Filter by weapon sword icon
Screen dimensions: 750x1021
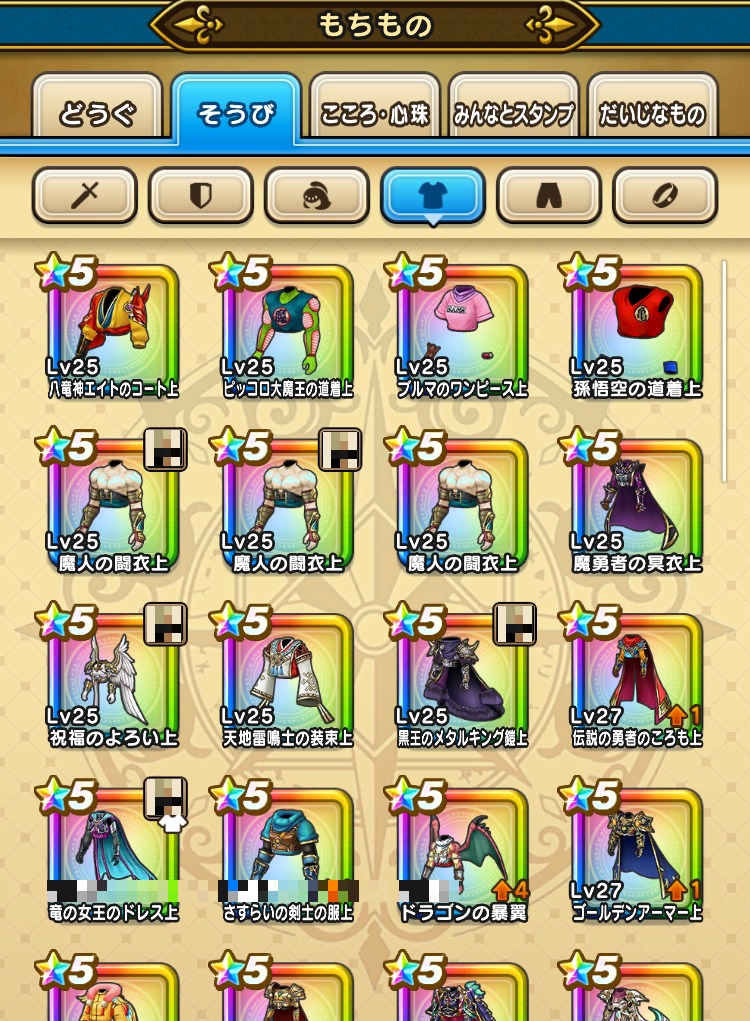click(x=84, y=195)
